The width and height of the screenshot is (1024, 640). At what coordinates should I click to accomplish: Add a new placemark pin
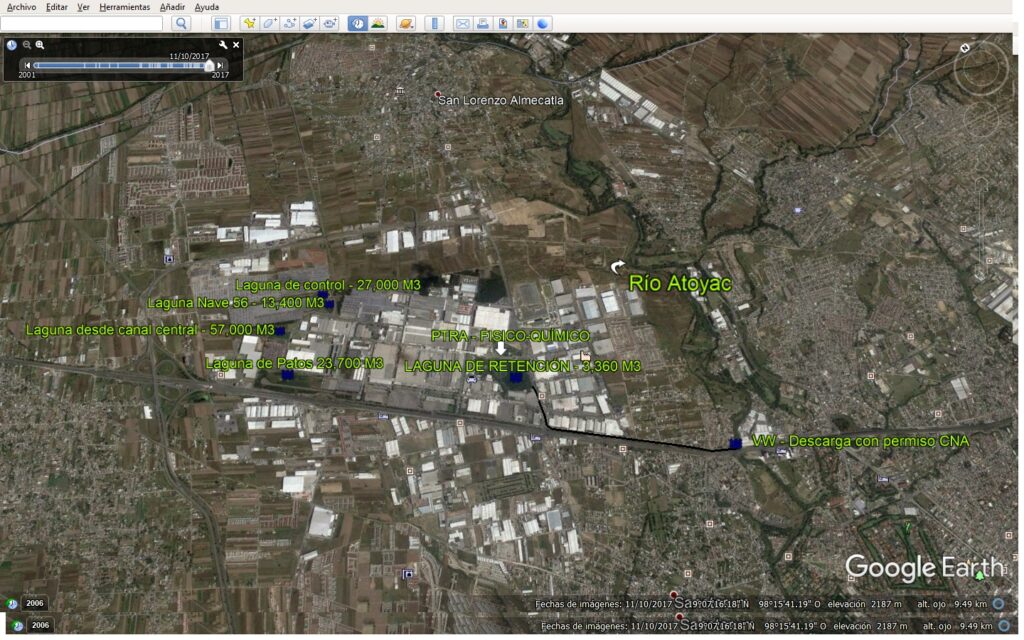249,23
